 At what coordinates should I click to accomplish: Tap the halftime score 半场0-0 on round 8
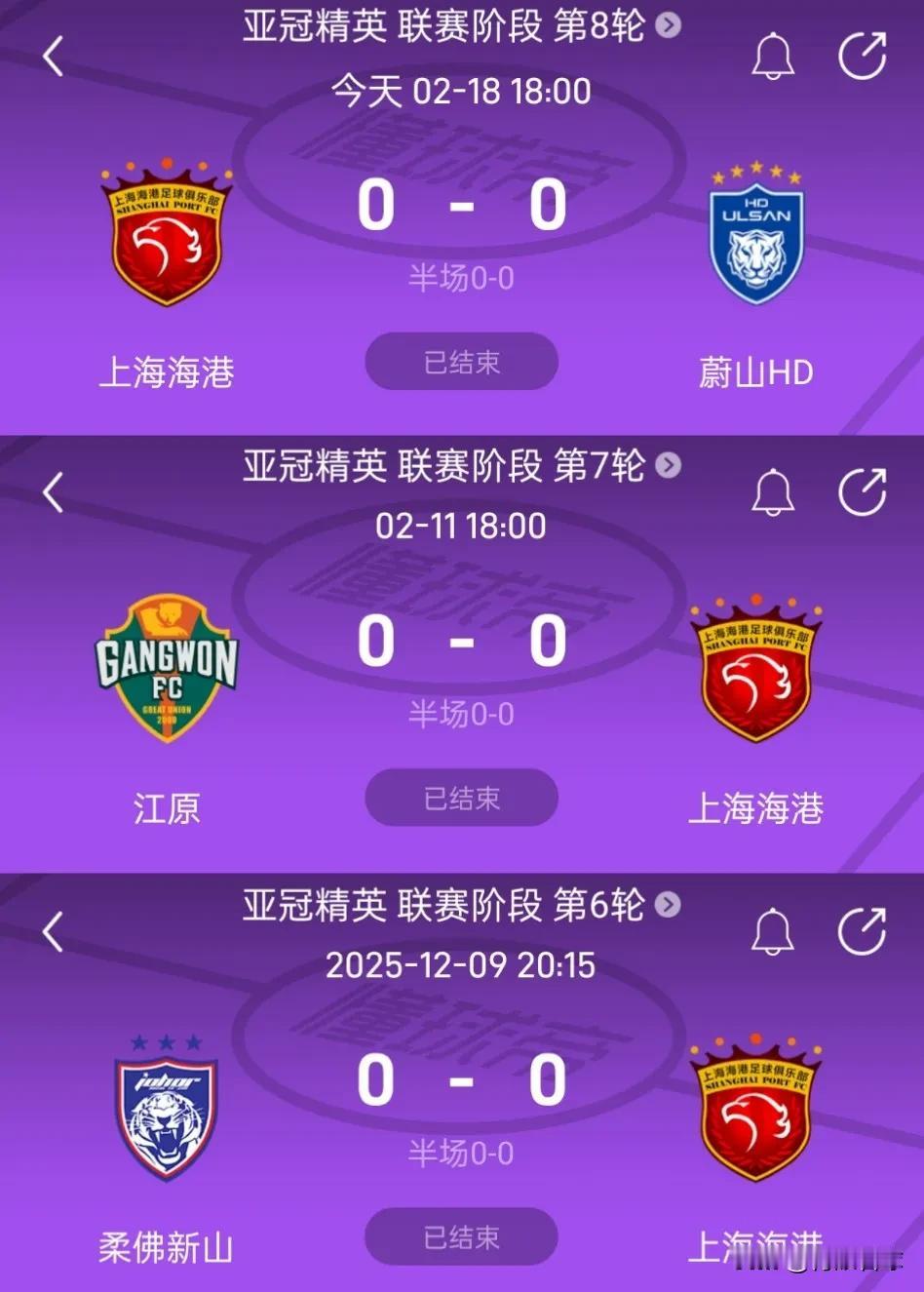(461, 277)
